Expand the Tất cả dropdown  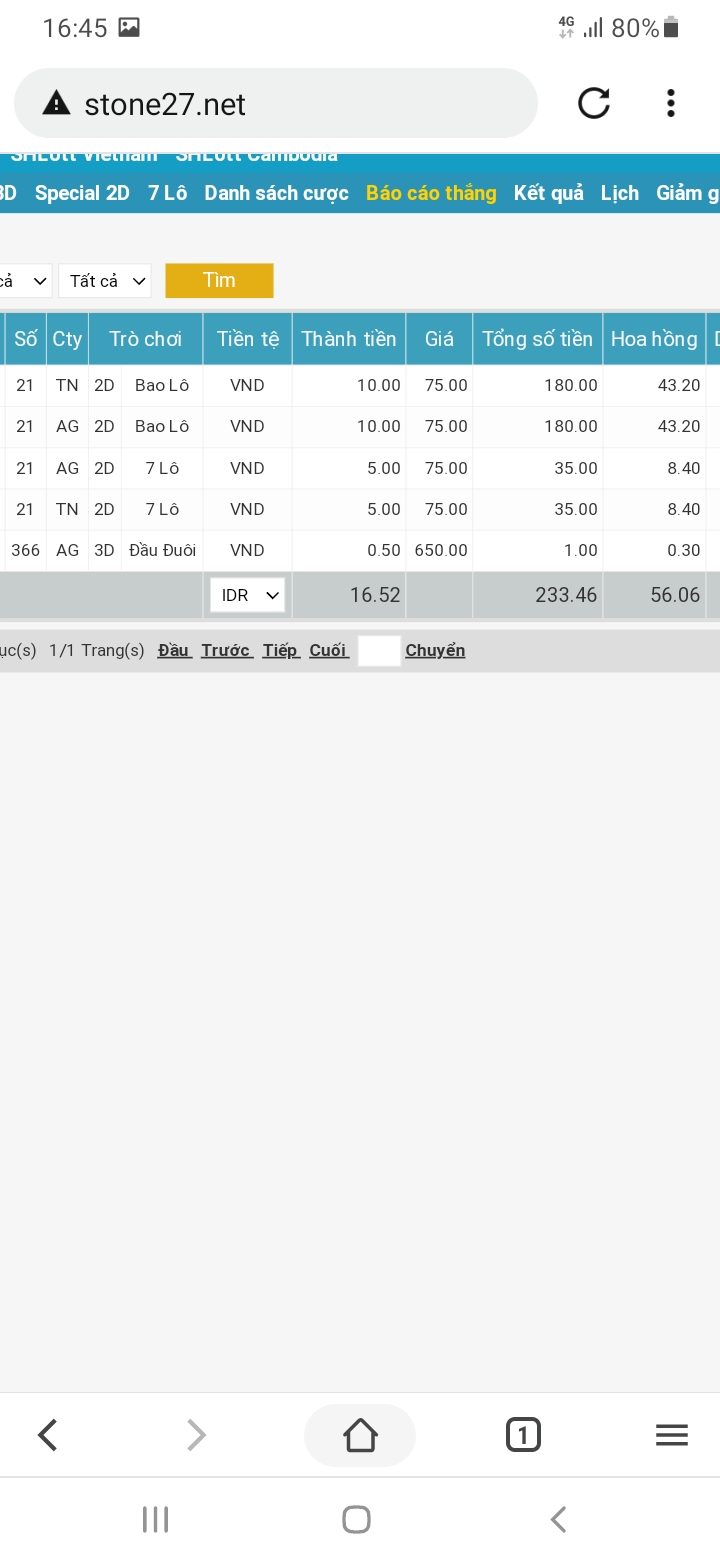point(105,281)
